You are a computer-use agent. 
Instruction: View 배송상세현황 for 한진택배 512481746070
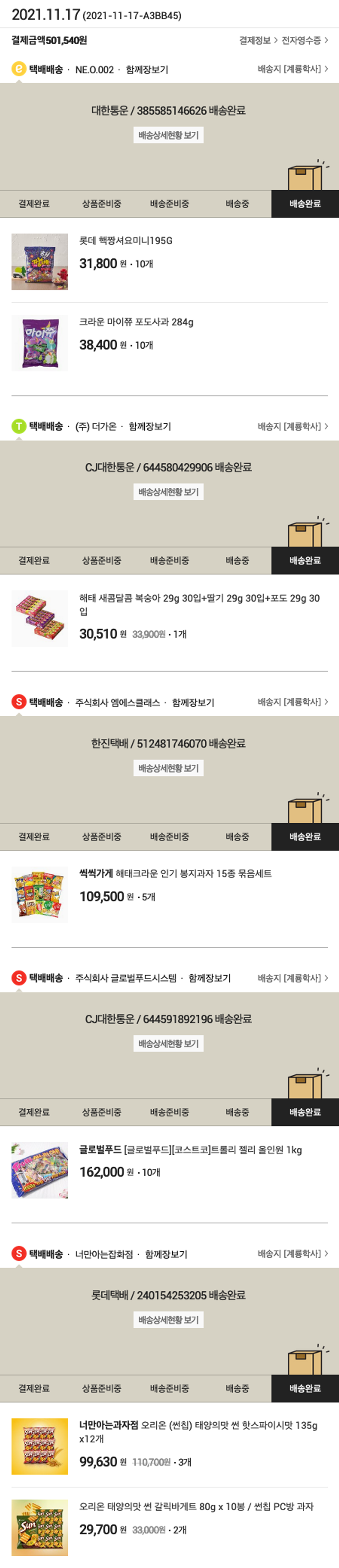pyautogui.click(x=168, y=768)
